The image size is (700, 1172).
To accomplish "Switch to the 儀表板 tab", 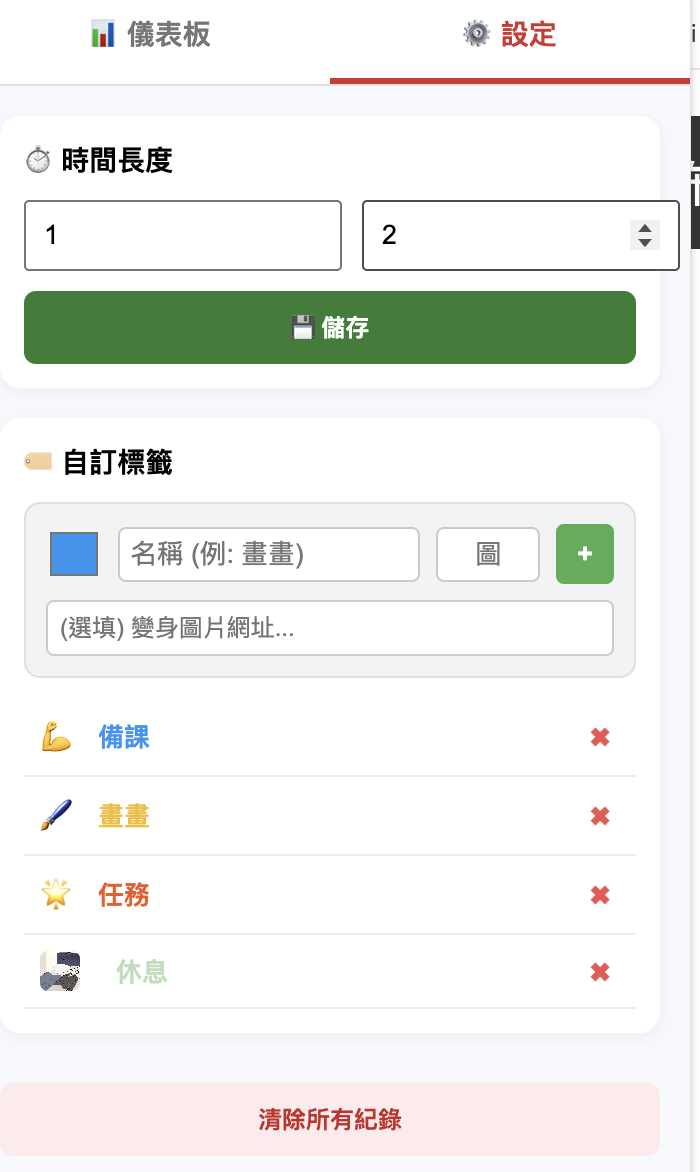I will pyautogui.click(x=150, y=35).
